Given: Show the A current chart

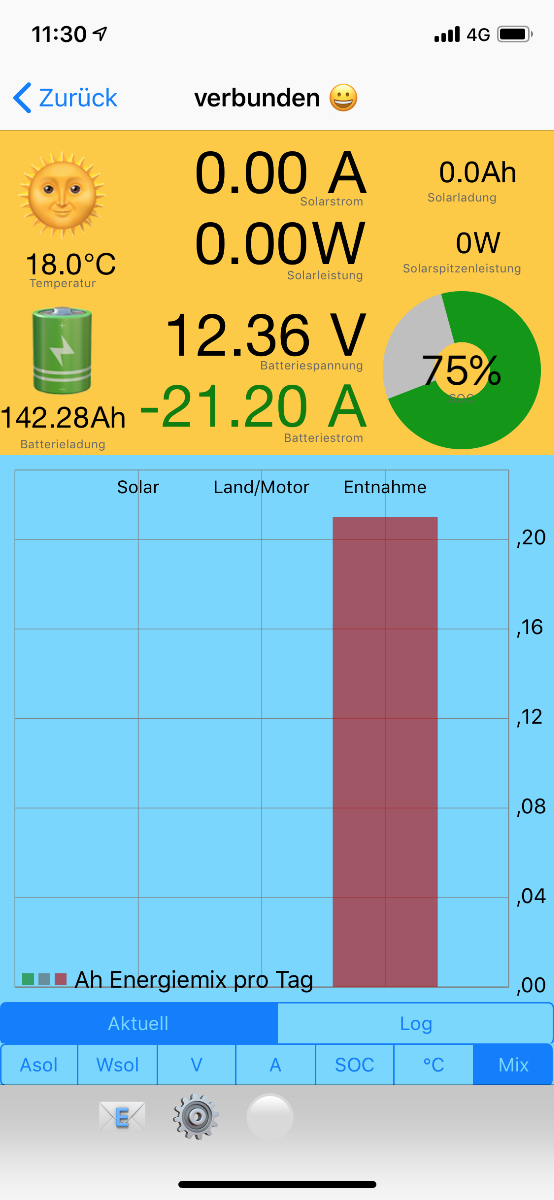Looking at the screenshot, I should pos(276,1065).
